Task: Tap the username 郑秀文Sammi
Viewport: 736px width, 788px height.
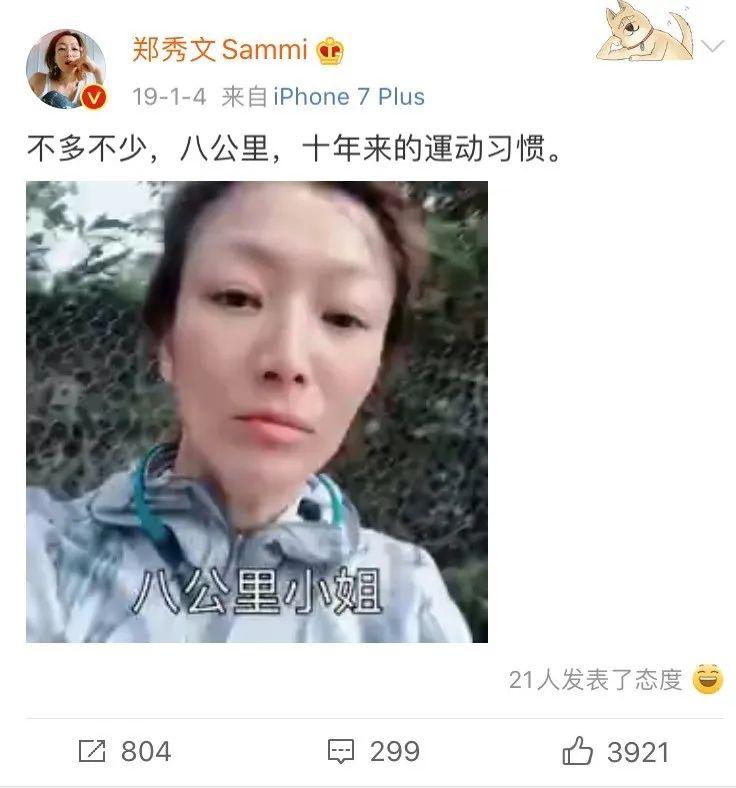Action: coord(224,49)
